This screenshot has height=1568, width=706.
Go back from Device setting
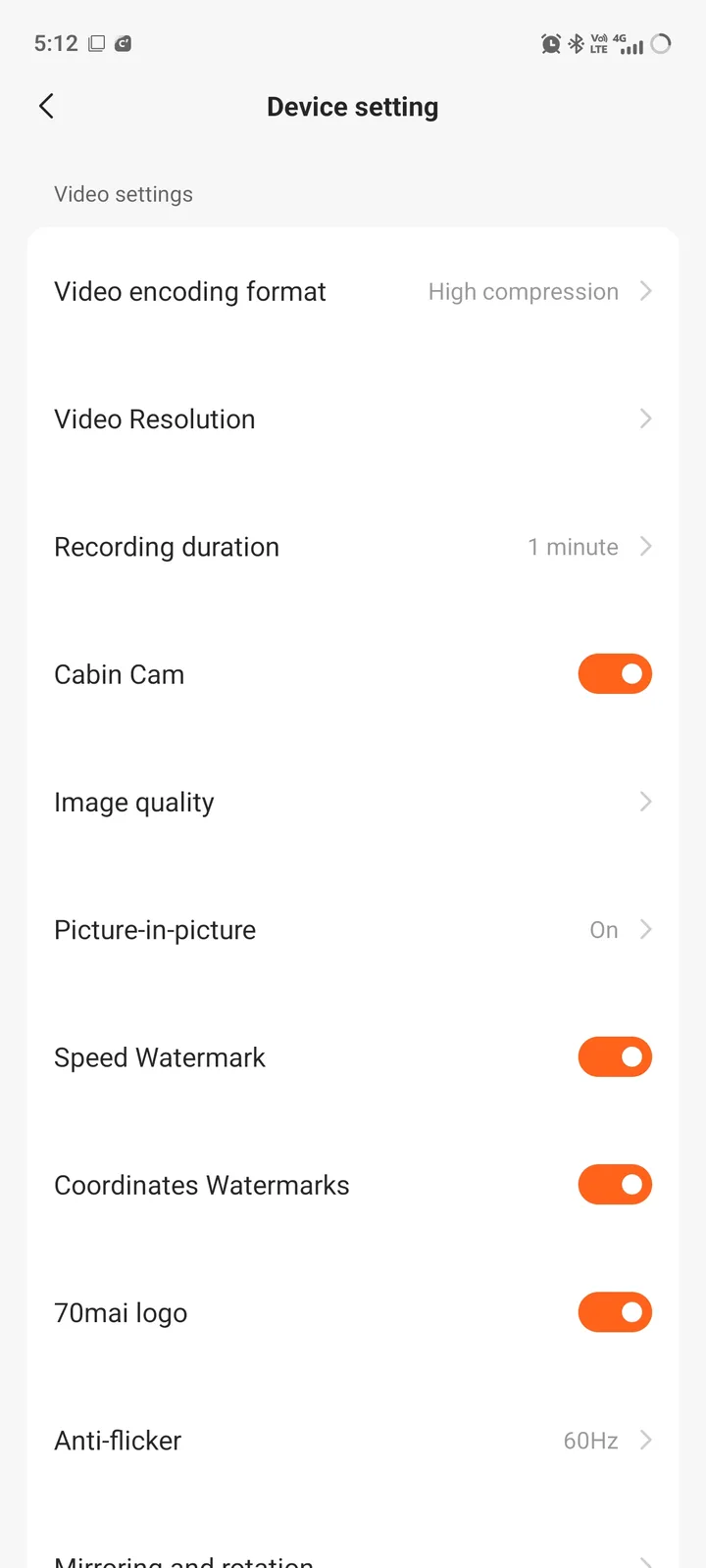[46, 106]
